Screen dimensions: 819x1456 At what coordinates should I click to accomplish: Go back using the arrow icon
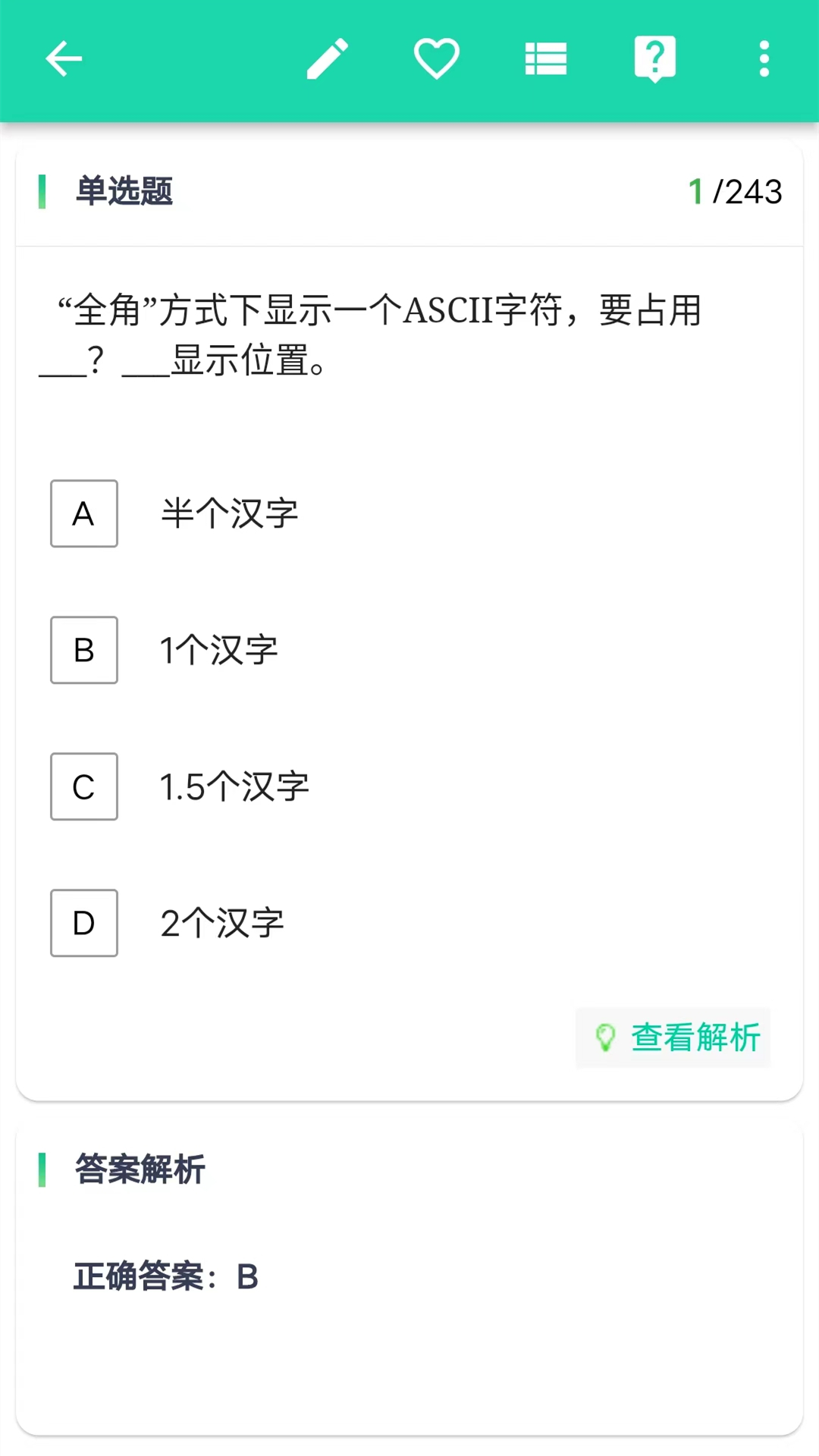(64, 59)
